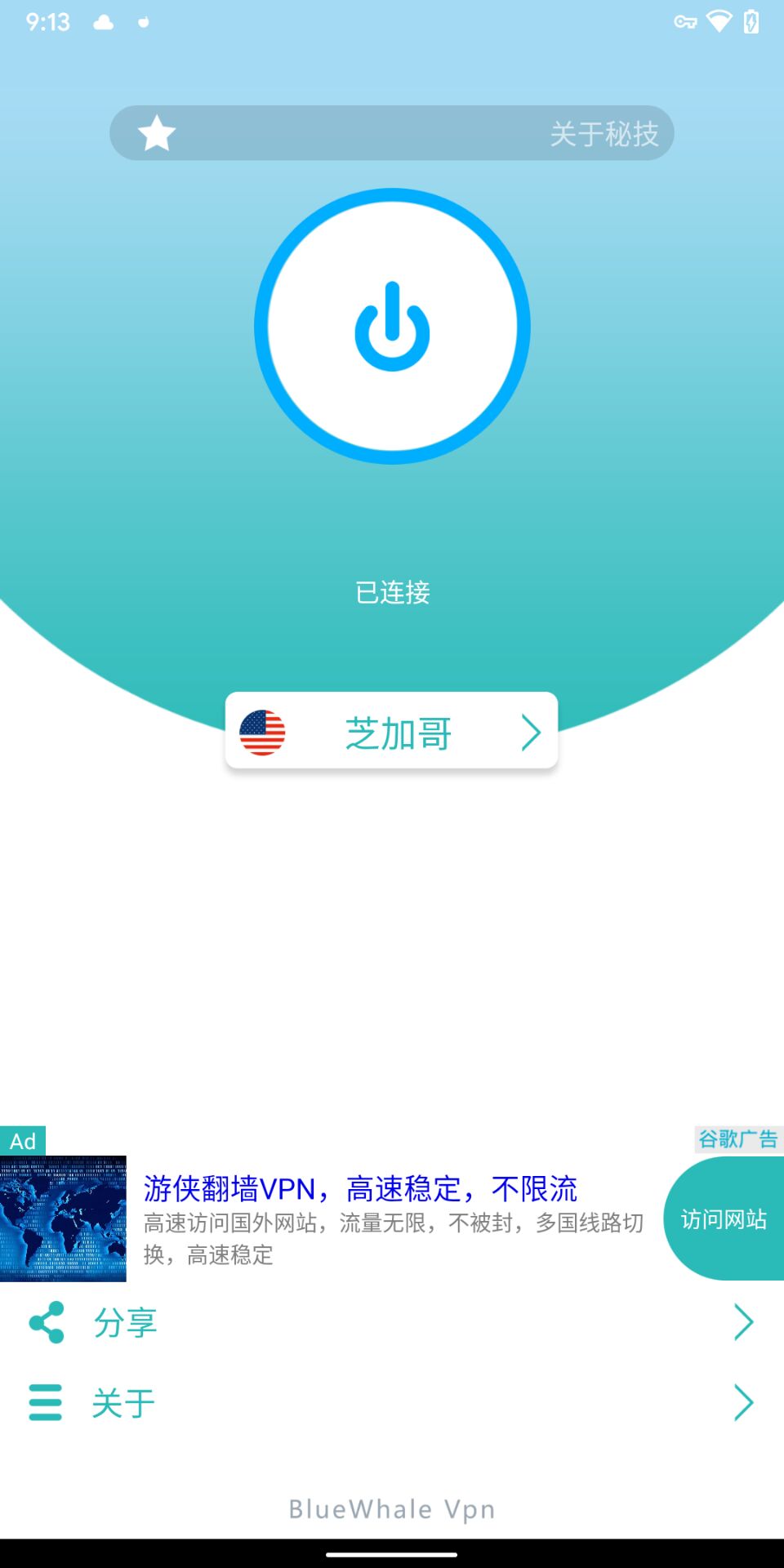
Task: Change server location from 芝加哥
Action: 392,732
